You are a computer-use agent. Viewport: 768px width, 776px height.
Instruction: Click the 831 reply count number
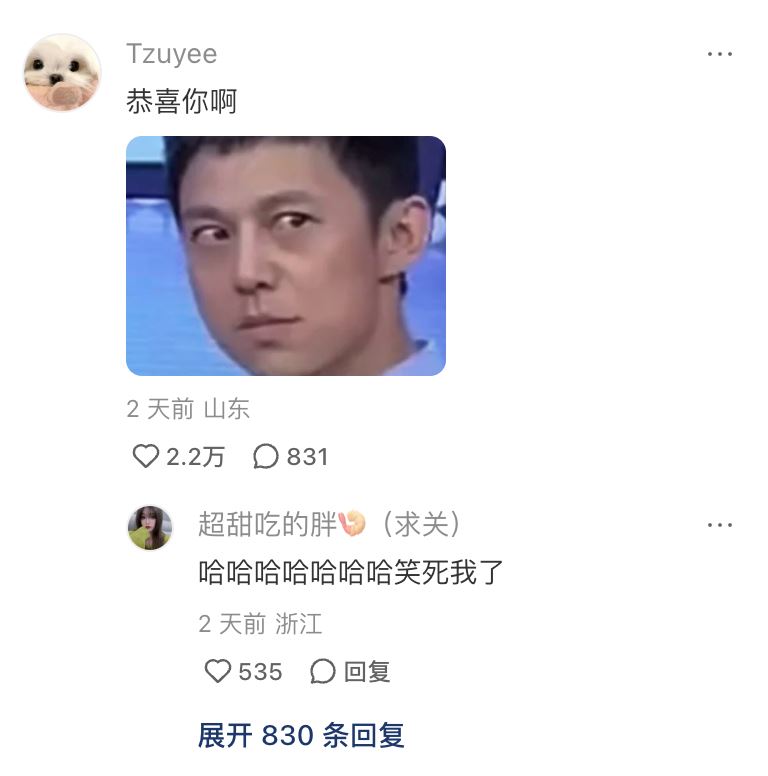[x=303, y=456]
